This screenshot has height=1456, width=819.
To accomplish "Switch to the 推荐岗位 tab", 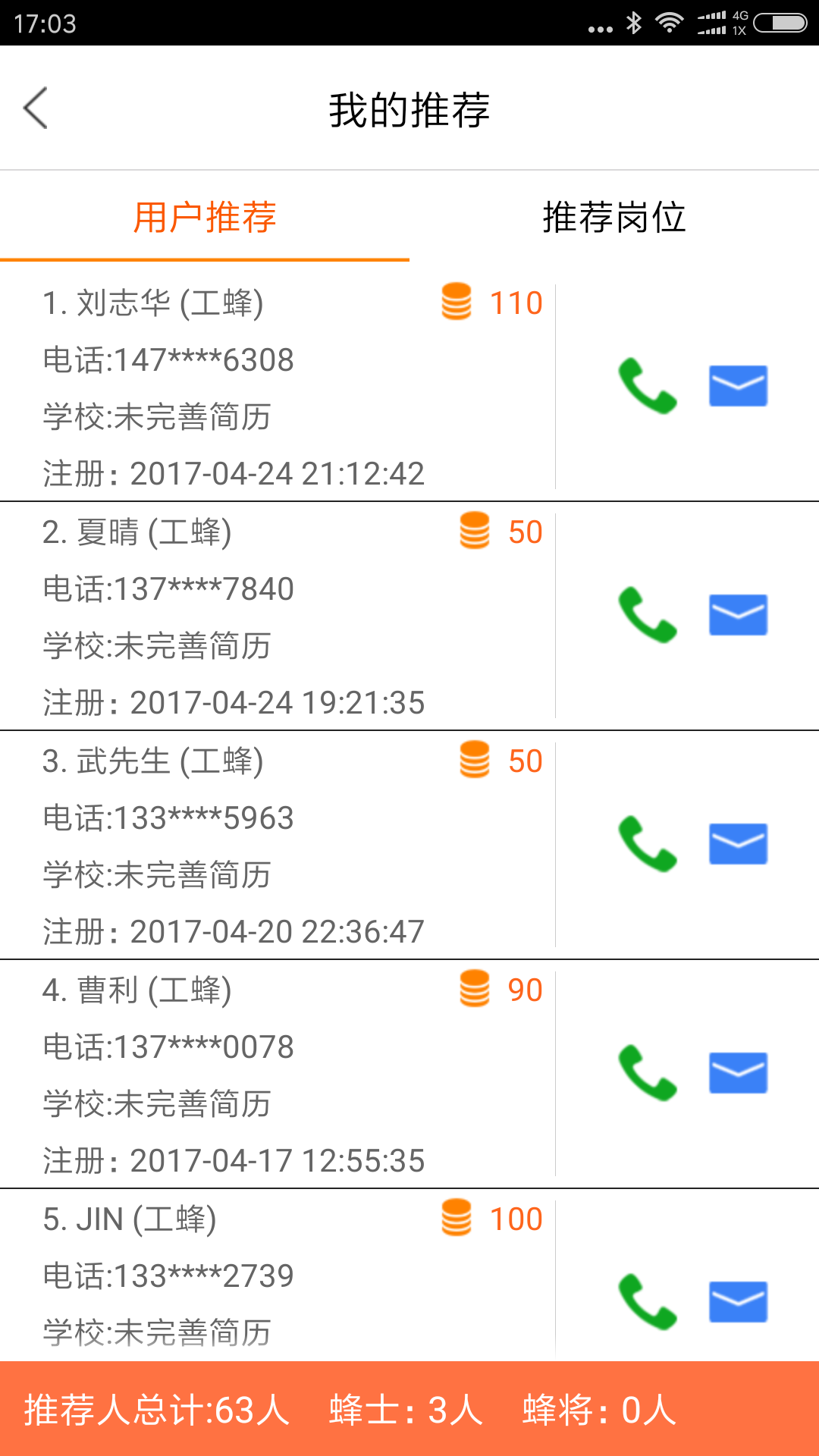I will point(614,217).
